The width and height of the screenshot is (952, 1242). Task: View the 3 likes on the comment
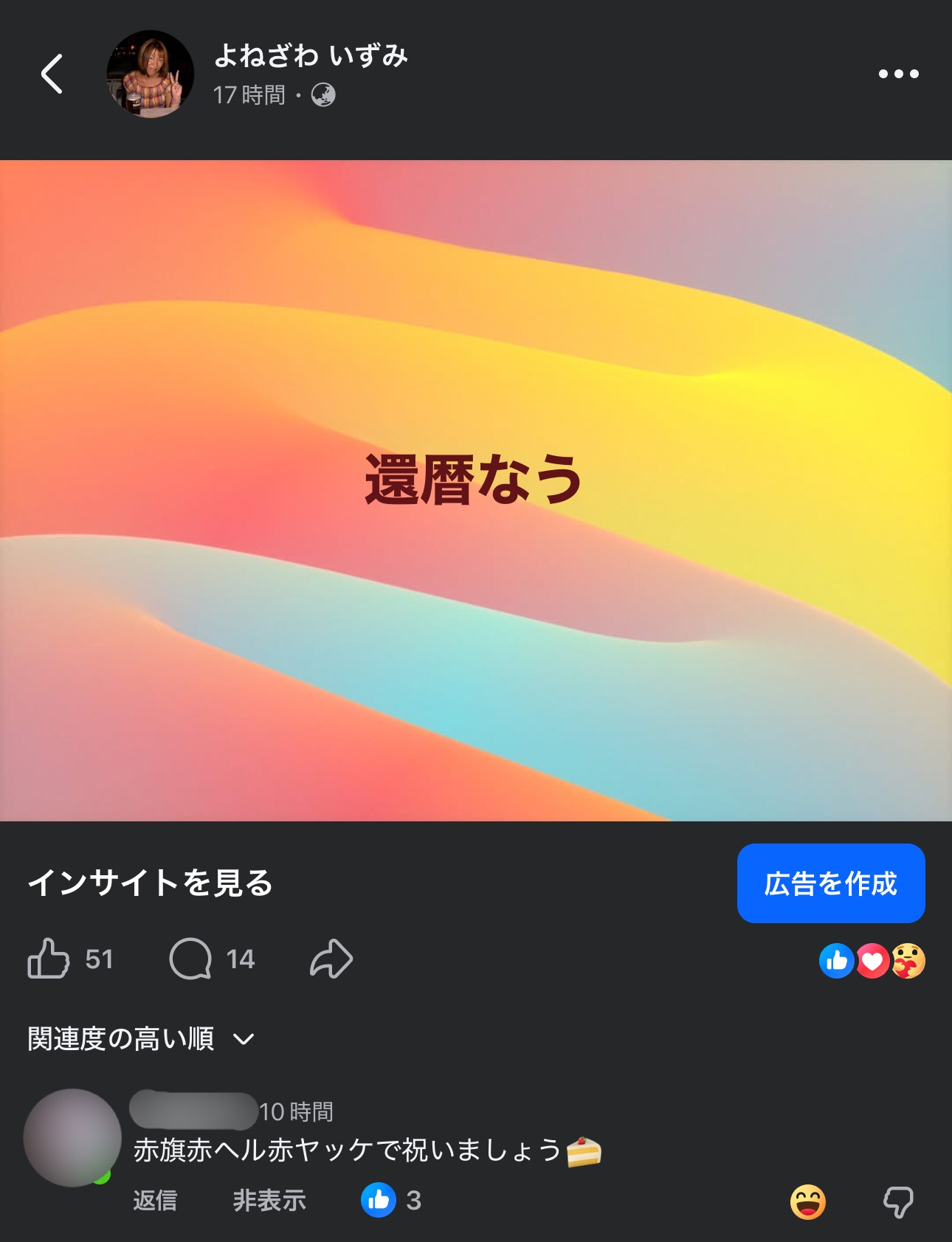click(x=391, y=1201)
